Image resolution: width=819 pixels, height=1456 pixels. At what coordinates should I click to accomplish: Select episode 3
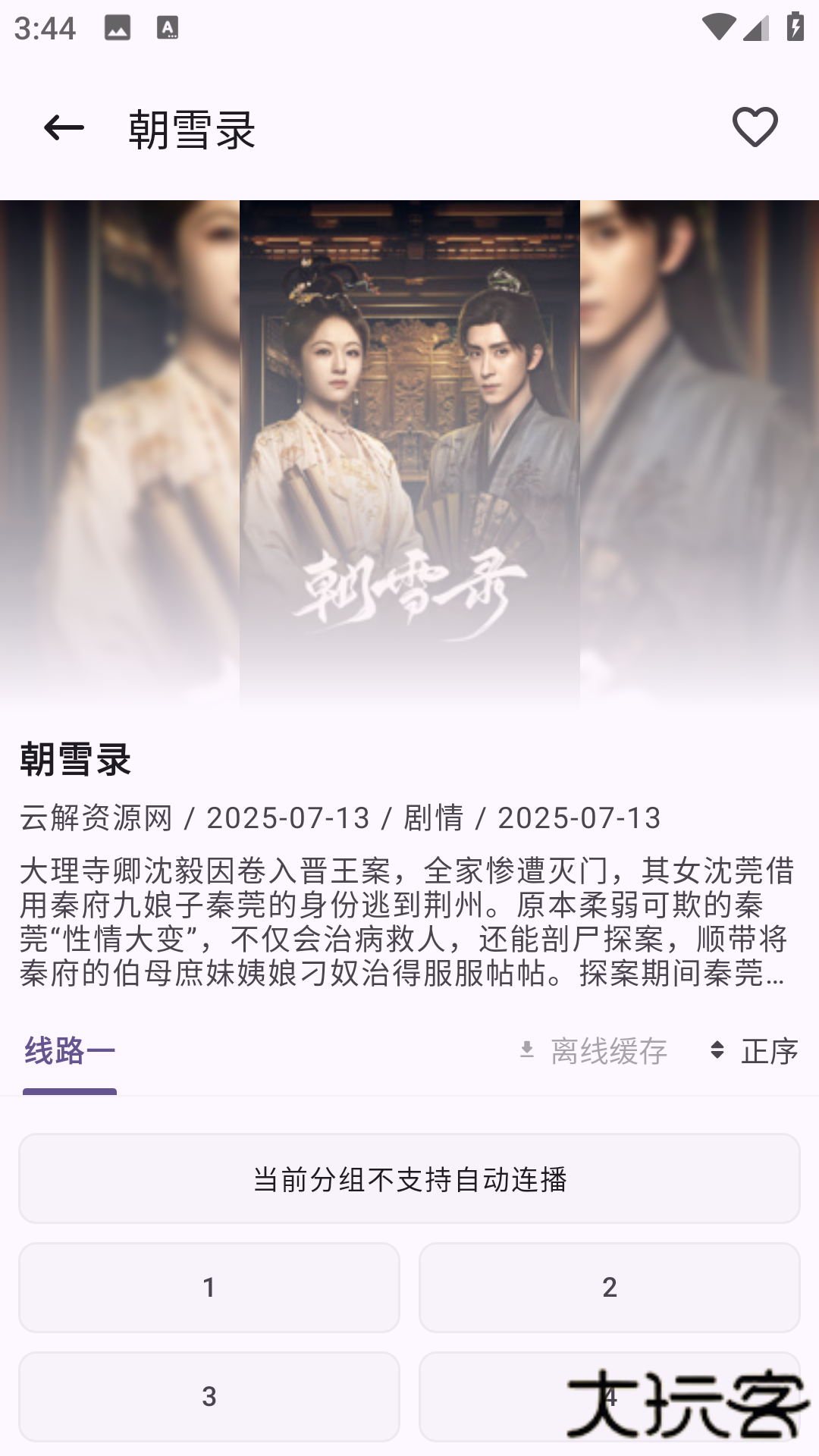pos(209,1396)
